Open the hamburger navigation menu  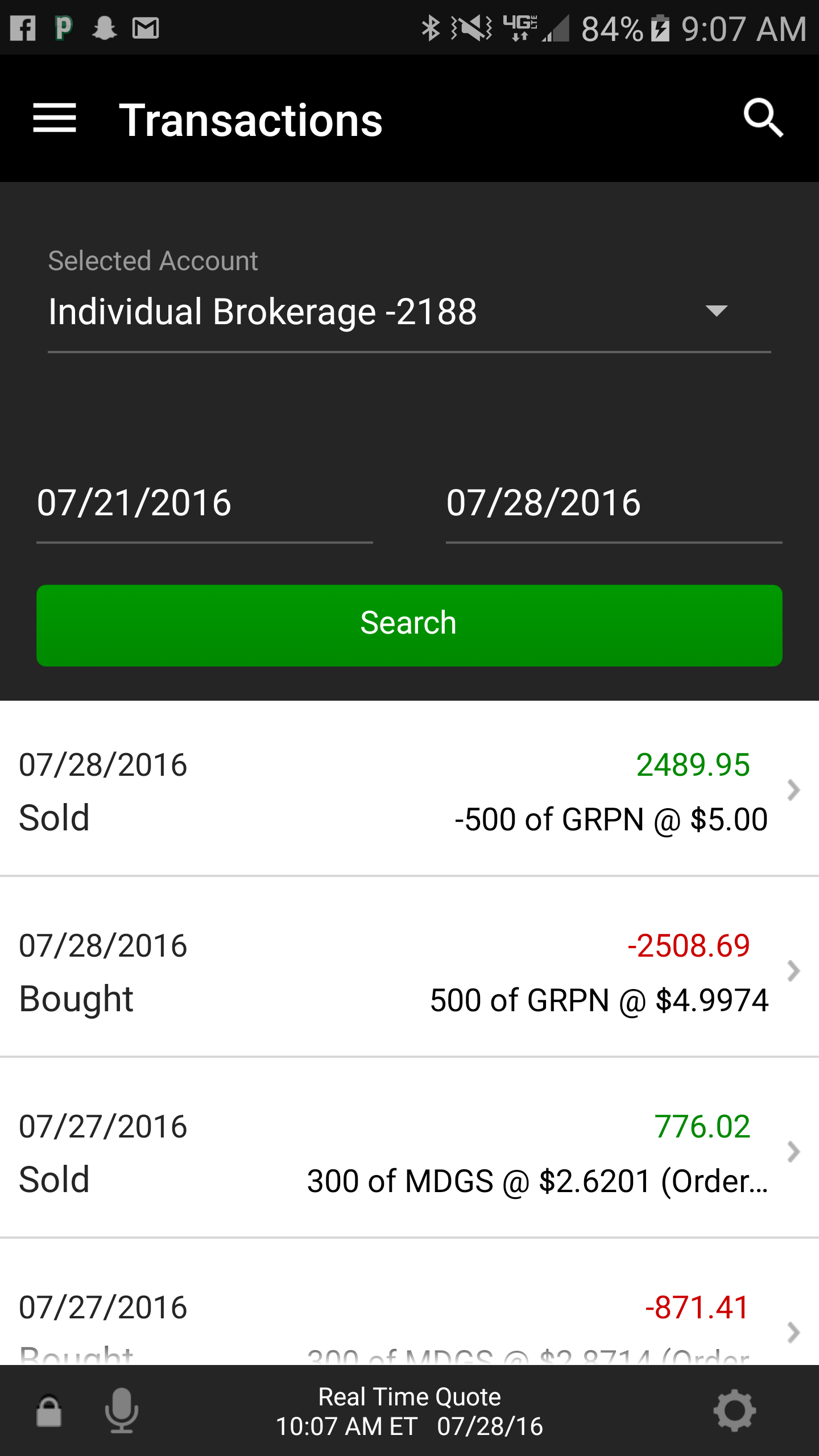click(55, 119)
